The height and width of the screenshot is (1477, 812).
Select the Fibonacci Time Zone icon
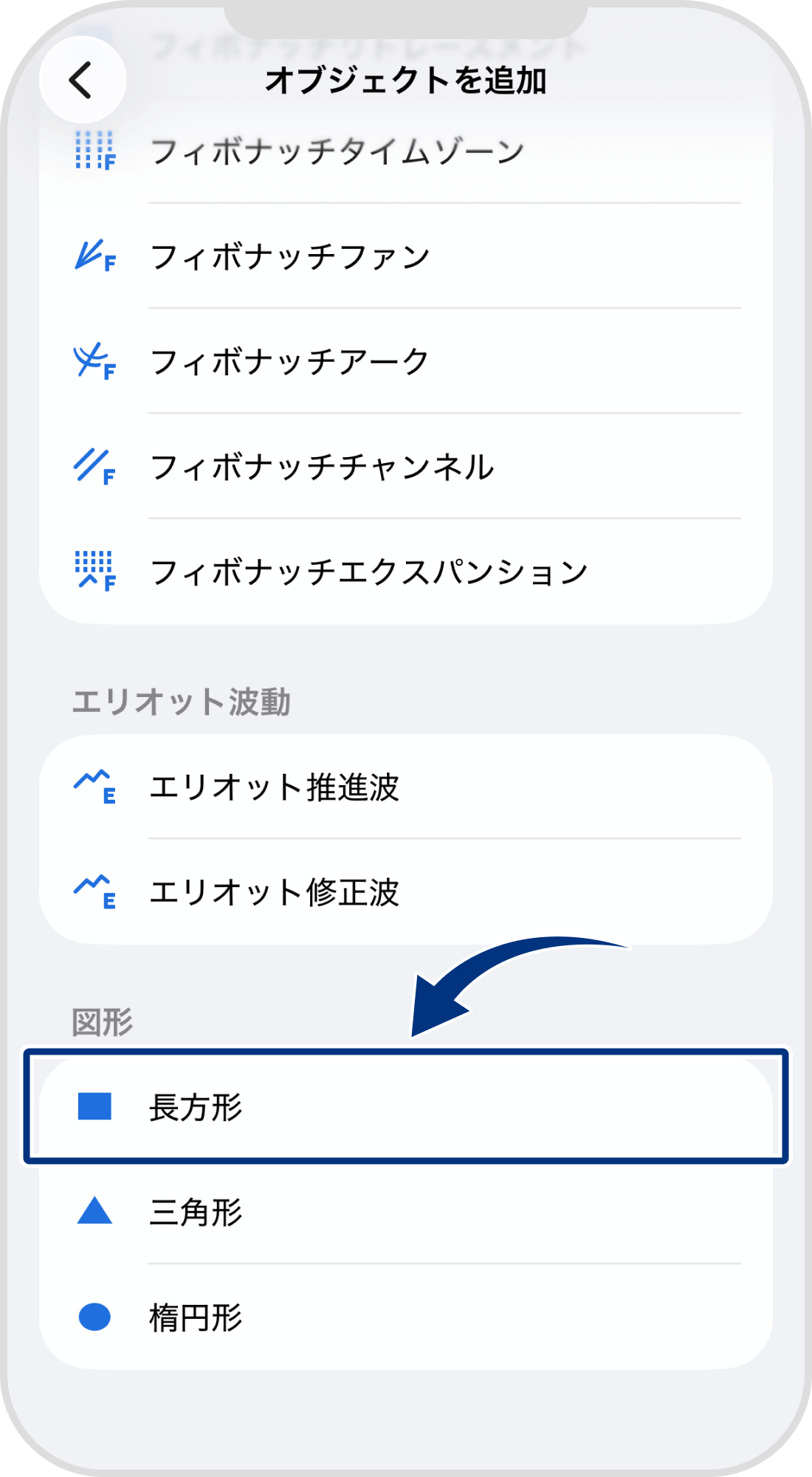[x=94, y=150]
